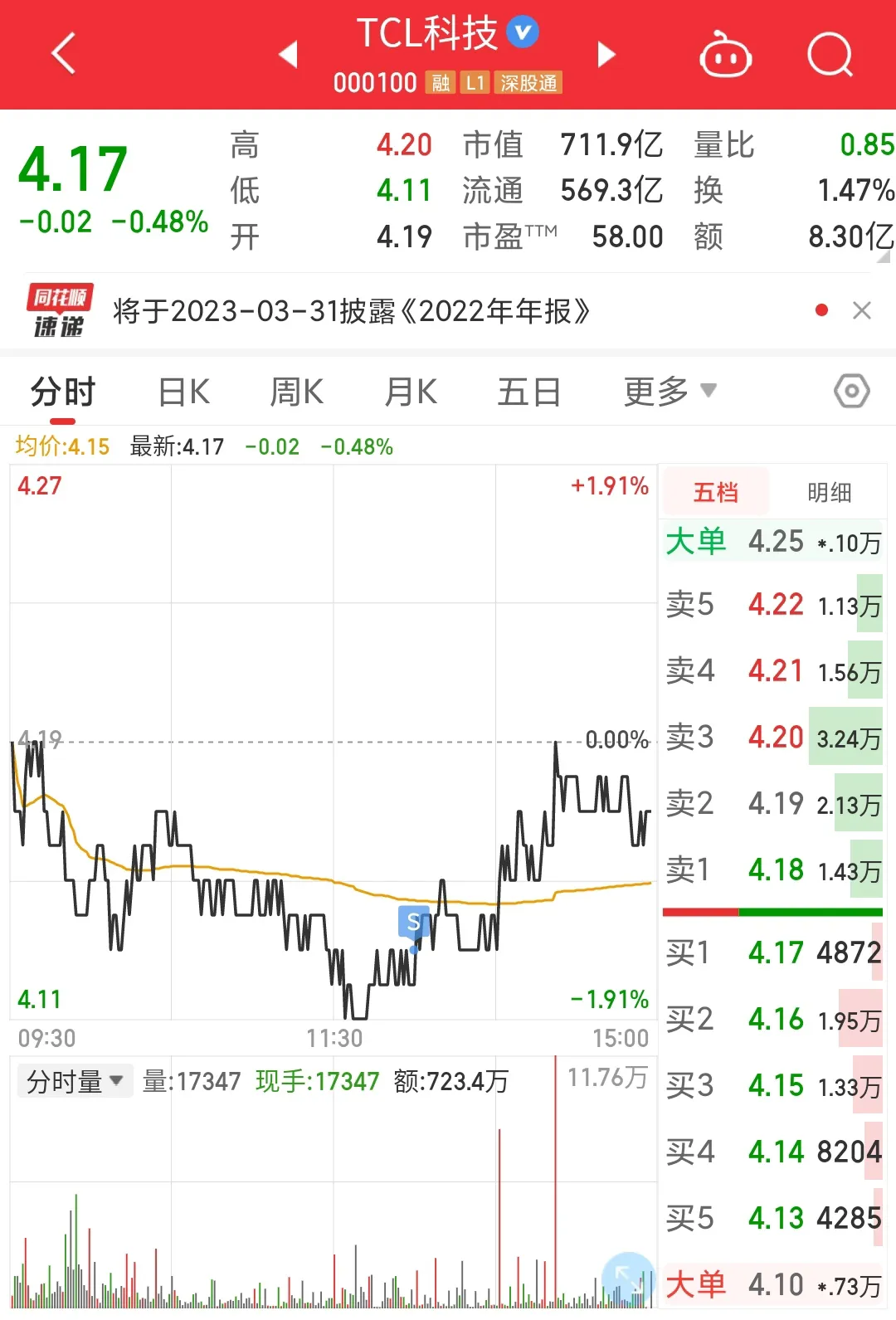Viewport: 896px width, 1320px height.
Task: Select the 五档 order book tab
Action: [715, 493]
